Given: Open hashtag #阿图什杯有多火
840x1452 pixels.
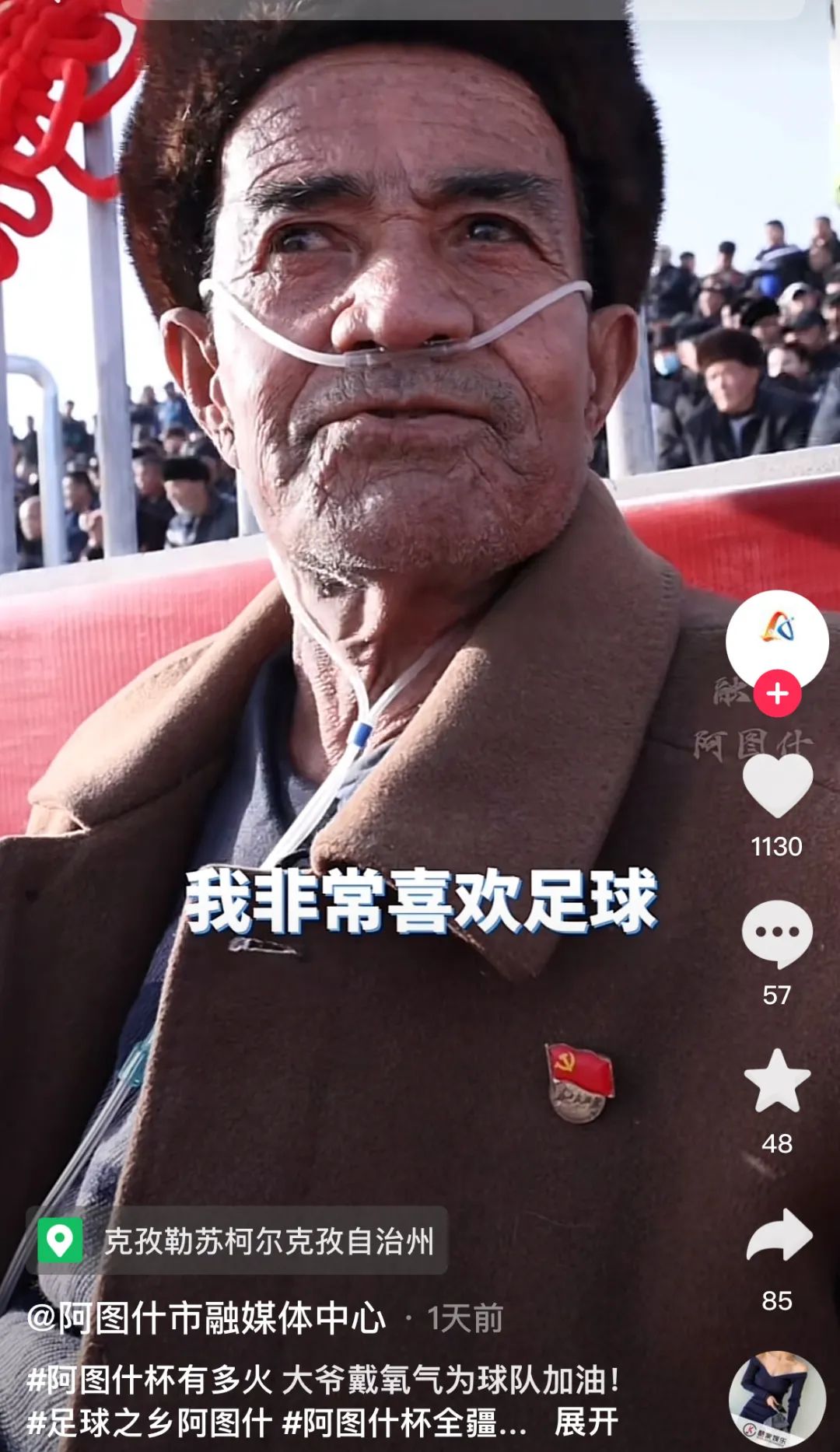Looking at the screenshot, I should pyautogui.click(x=149, y=1380).
